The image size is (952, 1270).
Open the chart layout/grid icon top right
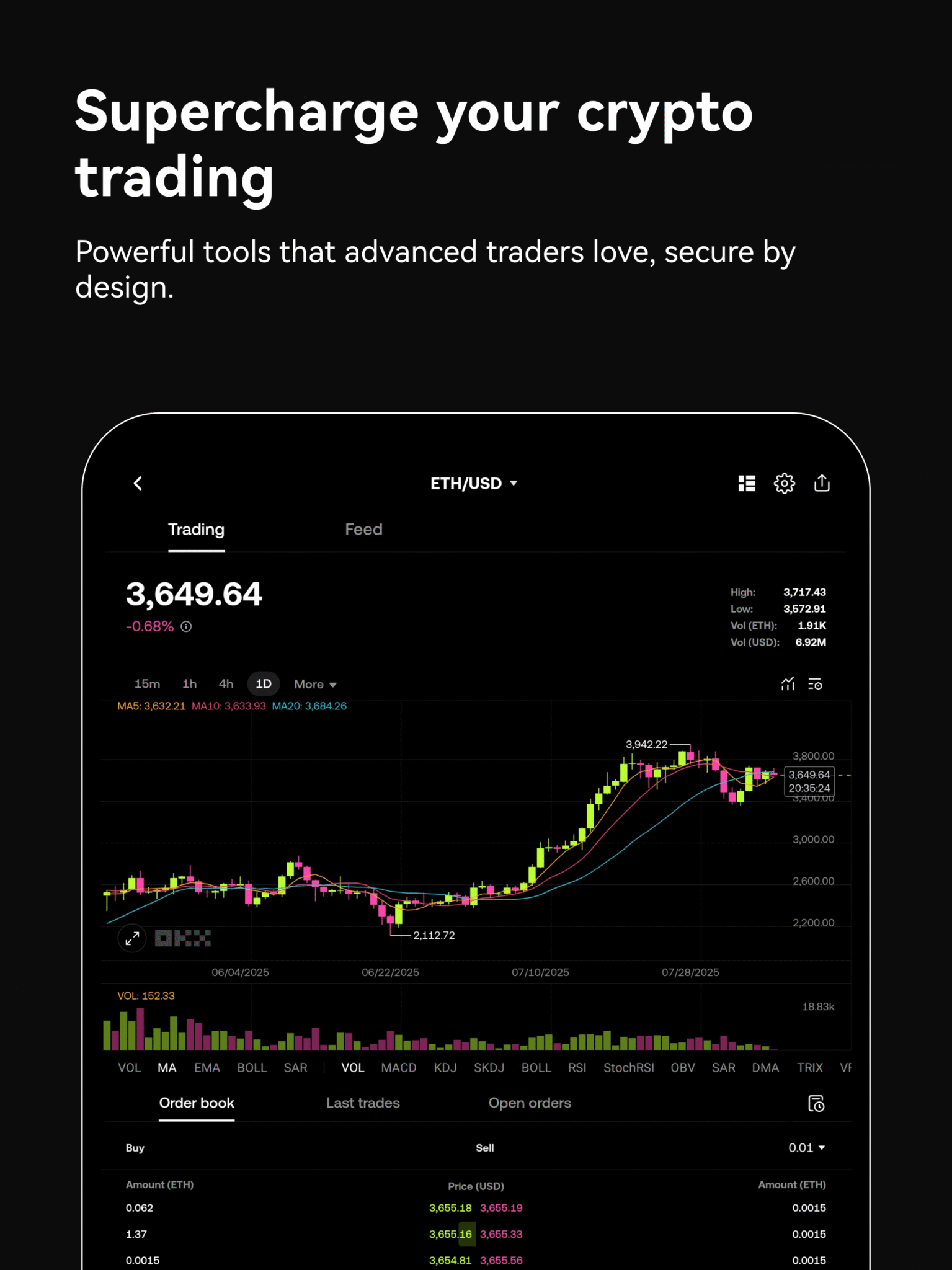[747, 483]
